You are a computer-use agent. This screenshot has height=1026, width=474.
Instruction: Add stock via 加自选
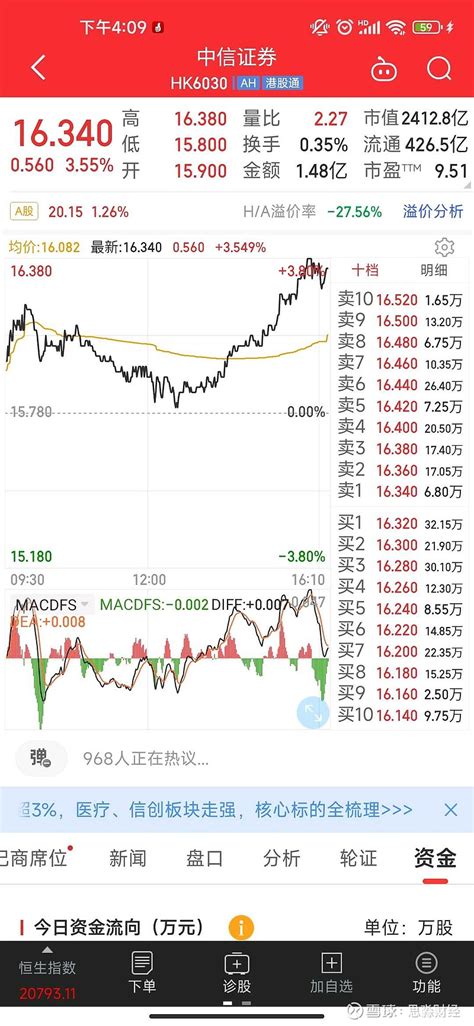(331, 972)
